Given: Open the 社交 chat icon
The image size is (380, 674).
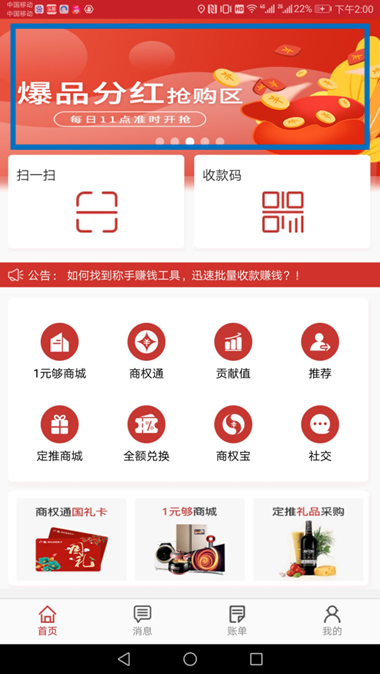Looking at the screenshot, I should (x=320, y=434).
